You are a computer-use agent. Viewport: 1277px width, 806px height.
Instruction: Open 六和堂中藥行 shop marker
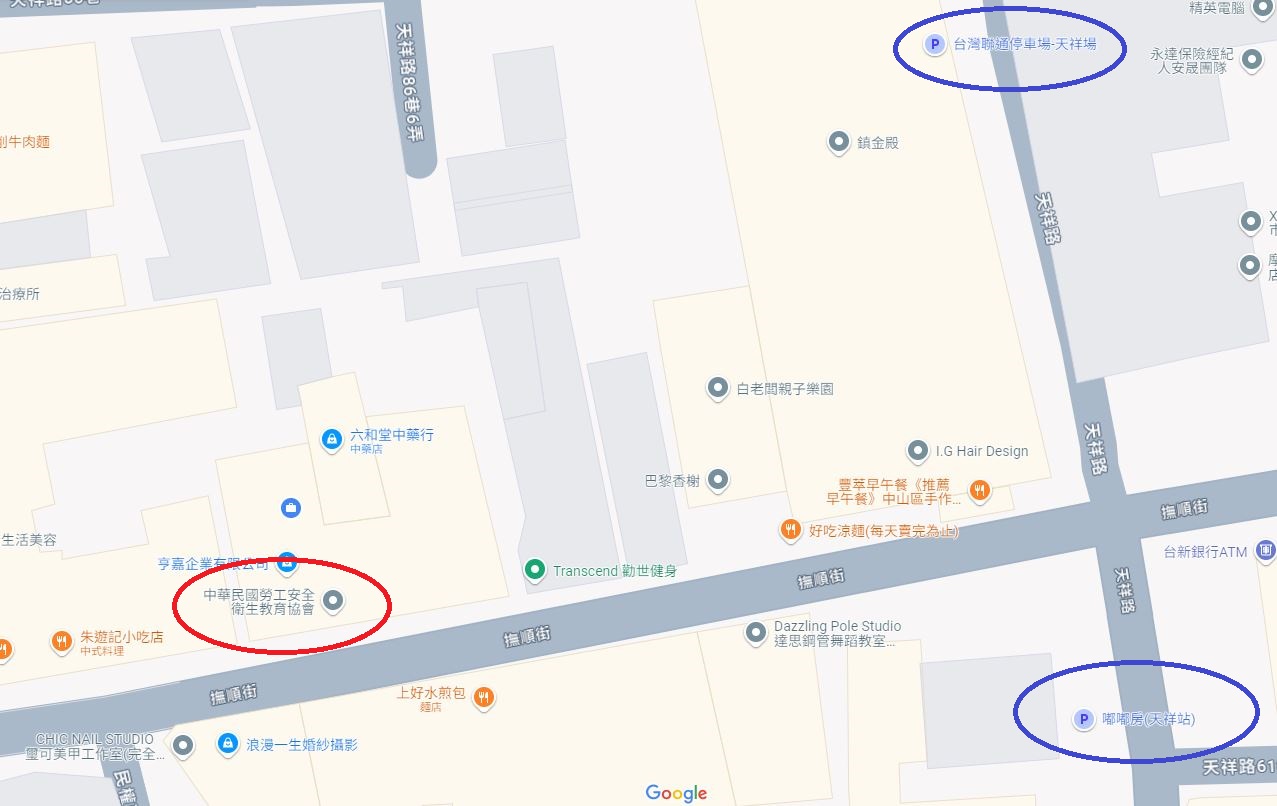point(331,438)
